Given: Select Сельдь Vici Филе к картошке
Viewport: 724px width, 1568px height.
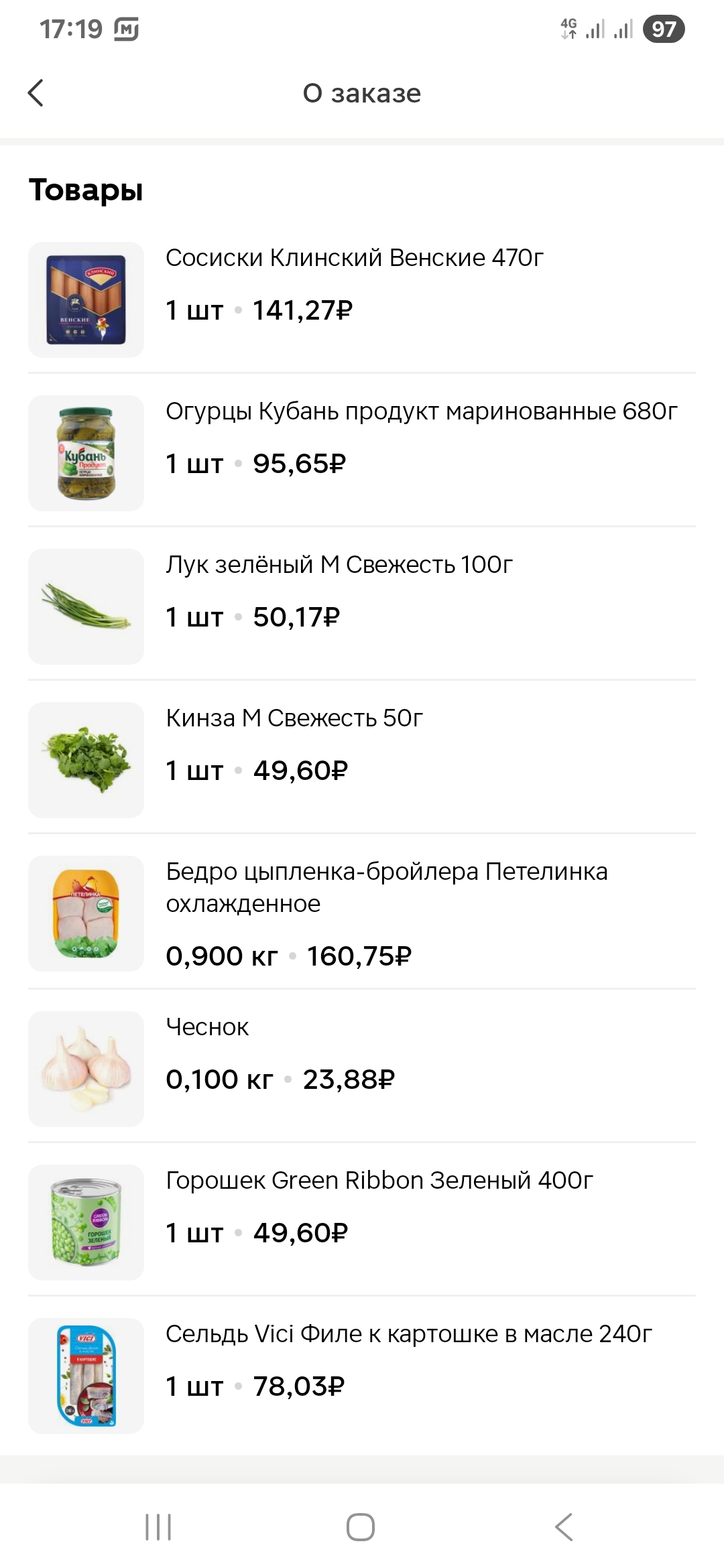Looking at the screenshot, I should (x=408, y=1334).
